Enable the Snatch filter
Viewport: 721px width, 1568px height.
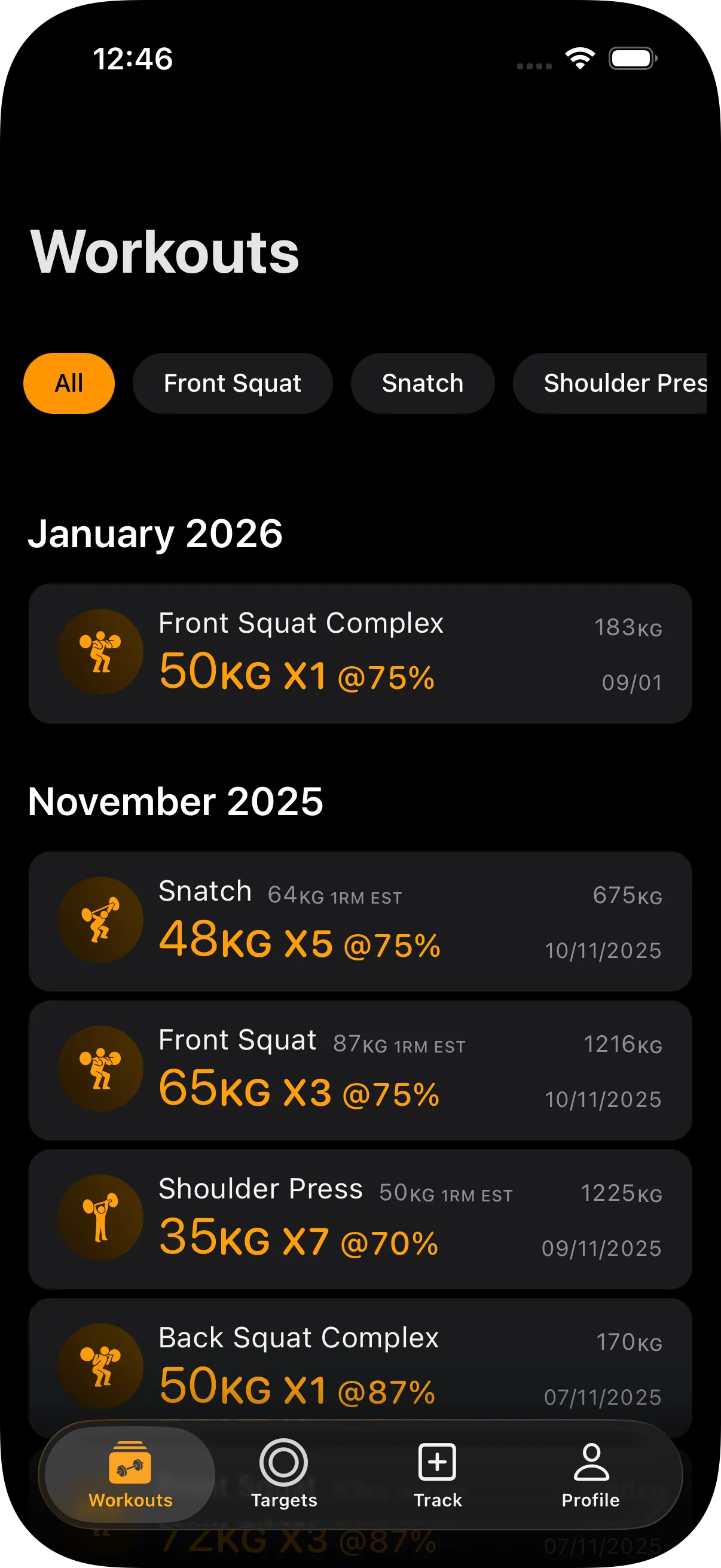pyautogui.click(x=423, y=383)
